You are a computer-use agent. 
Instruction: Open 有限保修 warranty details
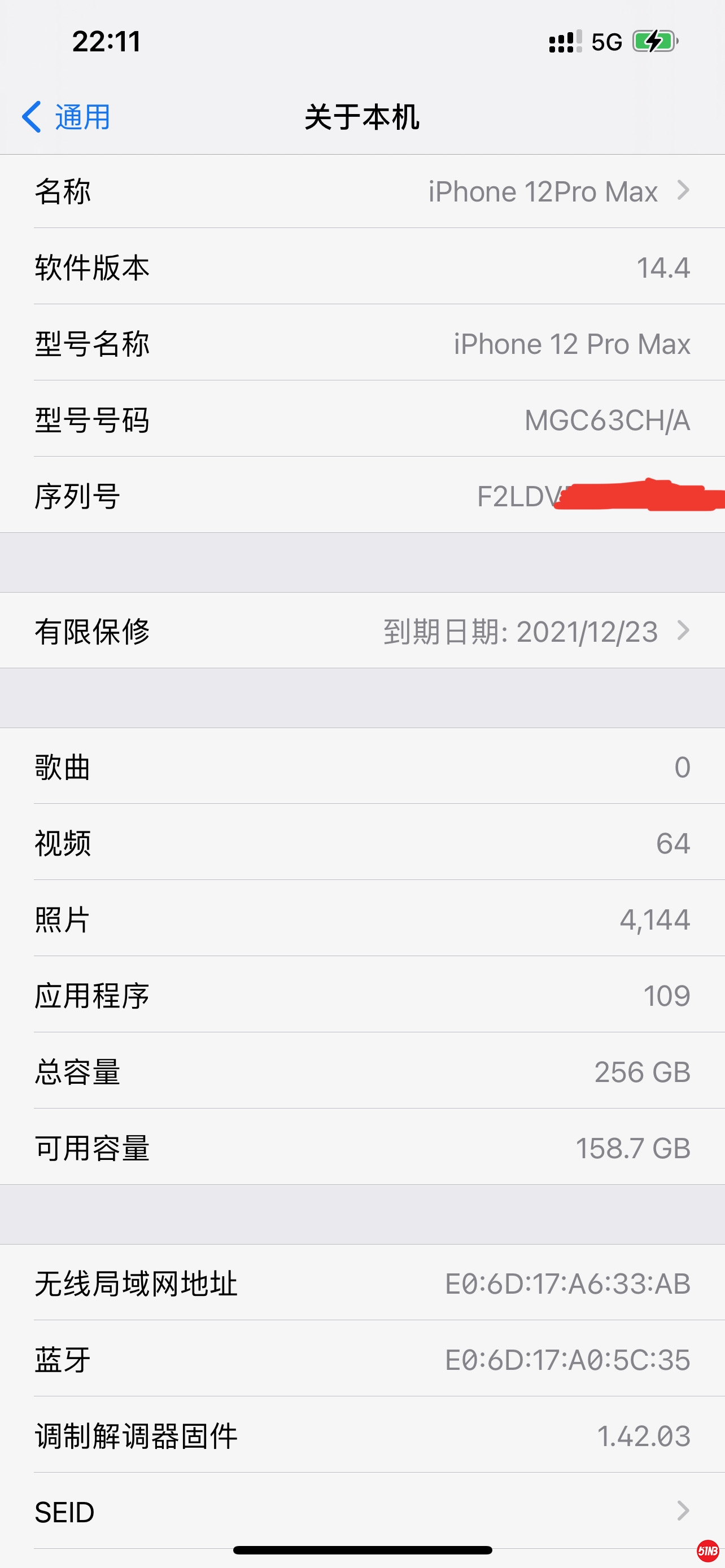coord(362,631)
